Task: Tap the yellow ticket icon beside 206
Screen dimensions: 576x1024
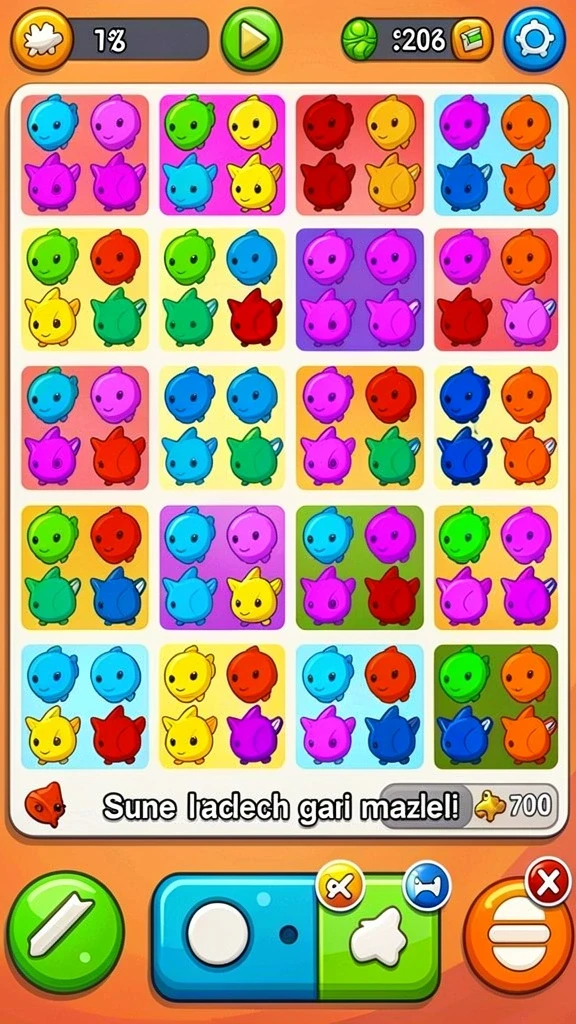Action: pos(472,40)
